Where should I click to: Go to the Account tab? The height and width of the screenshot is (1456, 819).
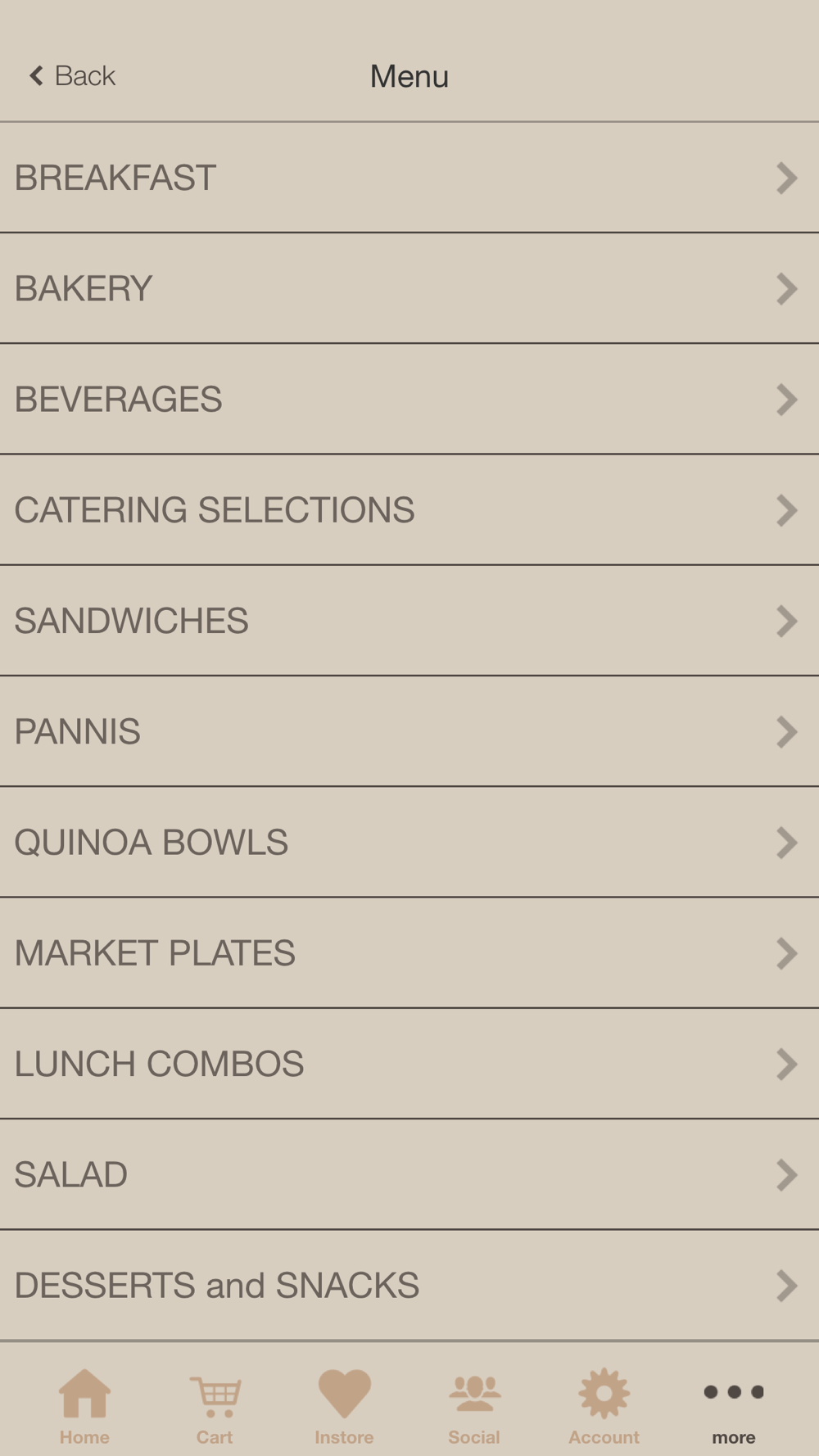[604, 1406]
